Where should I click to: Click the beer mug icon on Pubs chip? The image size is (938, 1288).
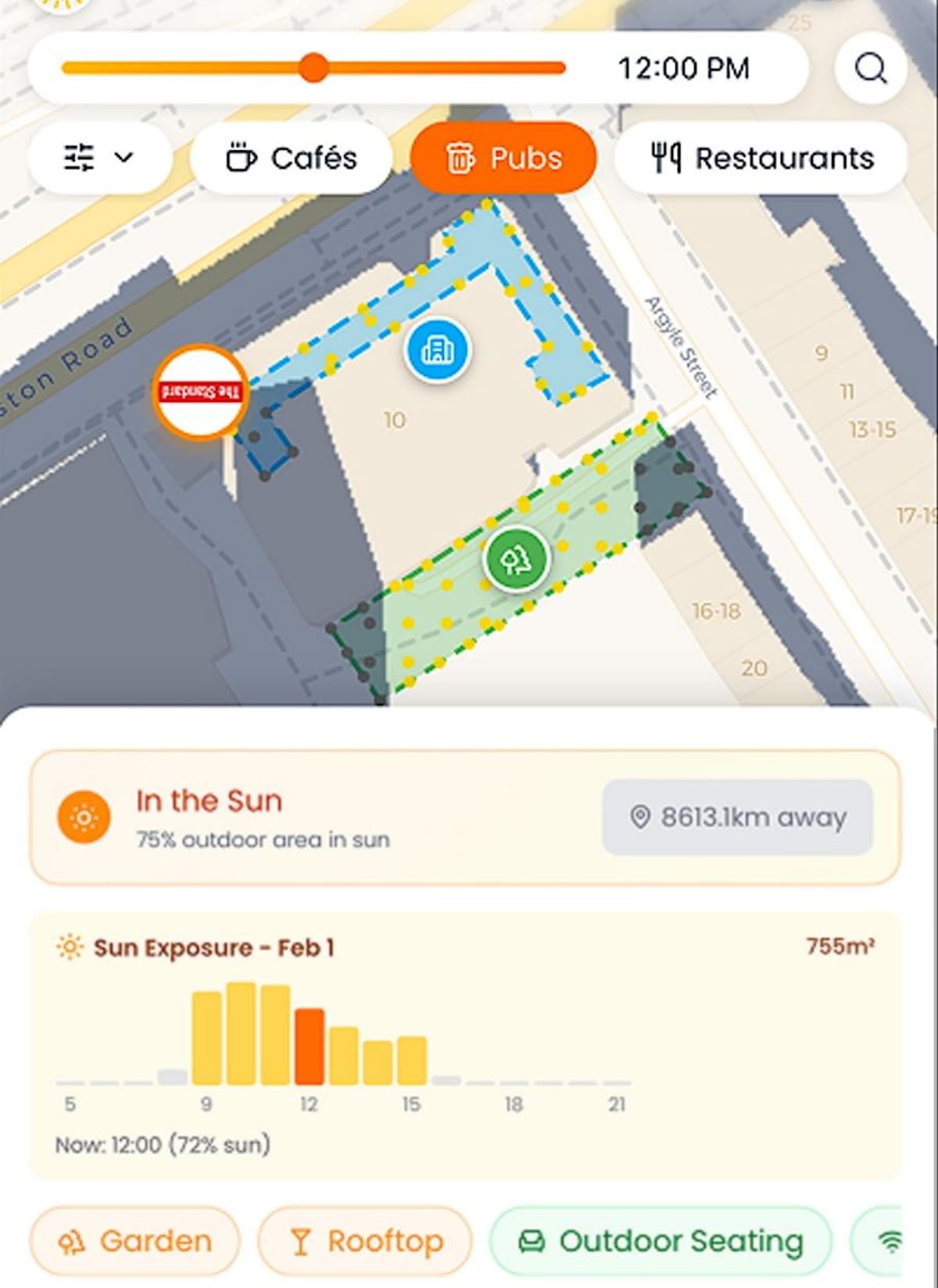point(461,158)
